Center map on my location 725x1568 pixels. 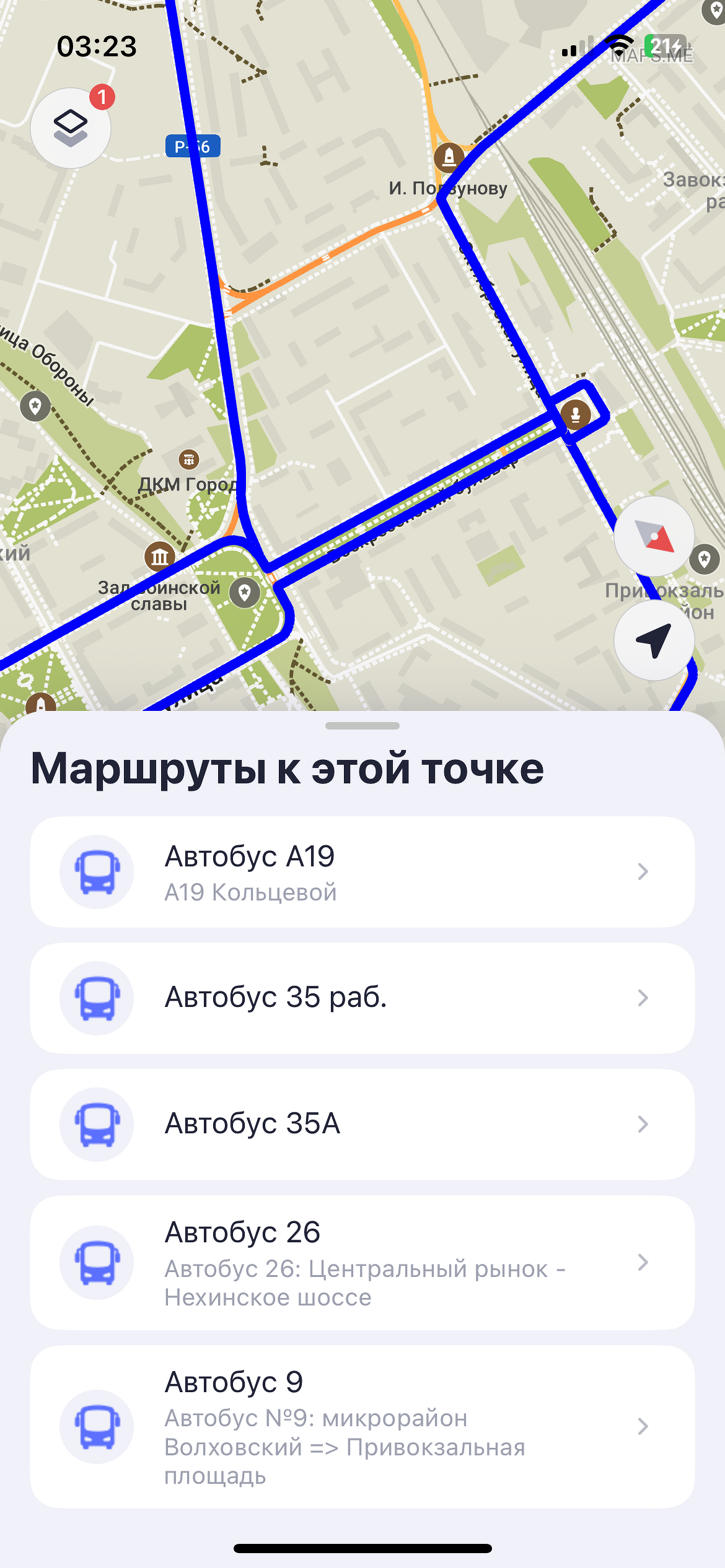(654, 640)
